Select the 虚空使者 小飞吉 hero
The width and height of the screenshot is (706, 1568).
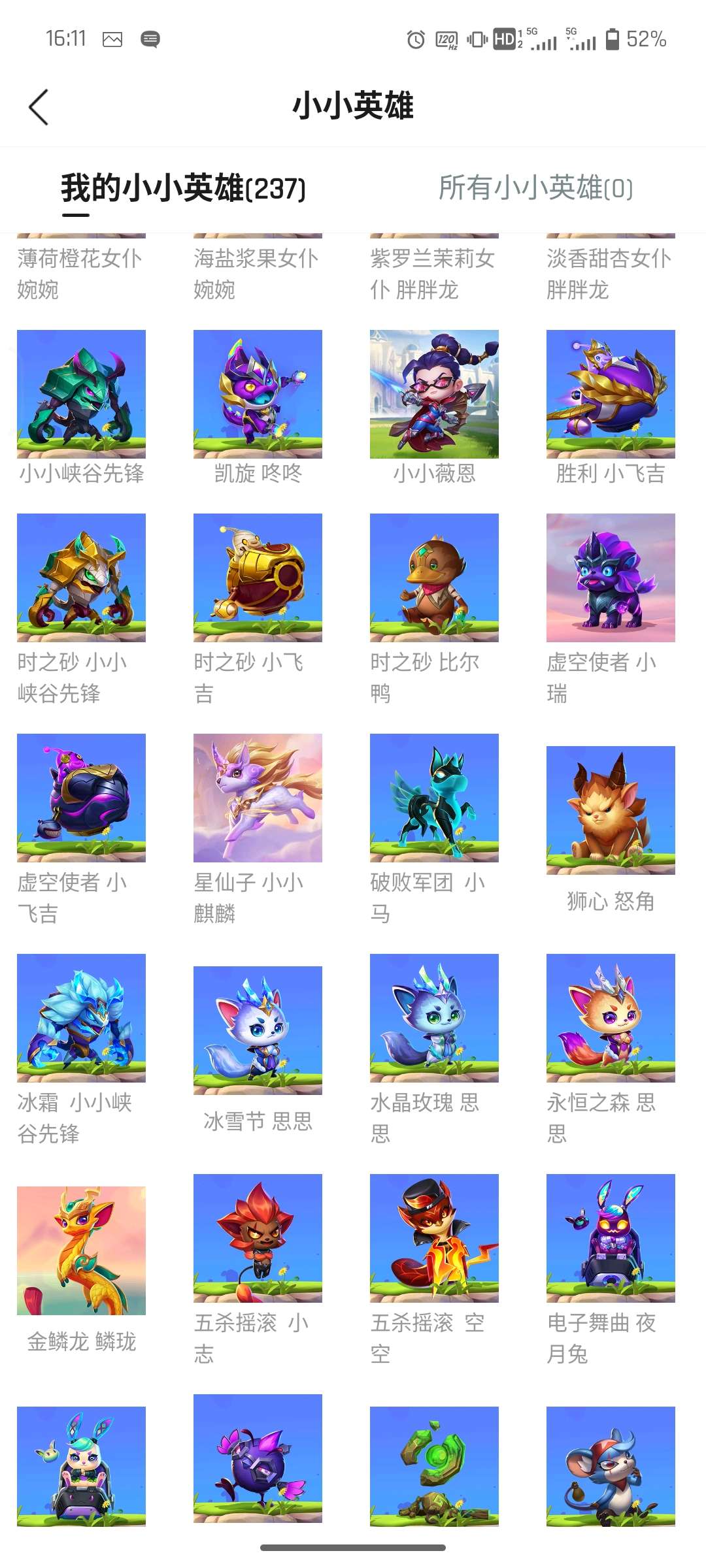tap(81, 798)
